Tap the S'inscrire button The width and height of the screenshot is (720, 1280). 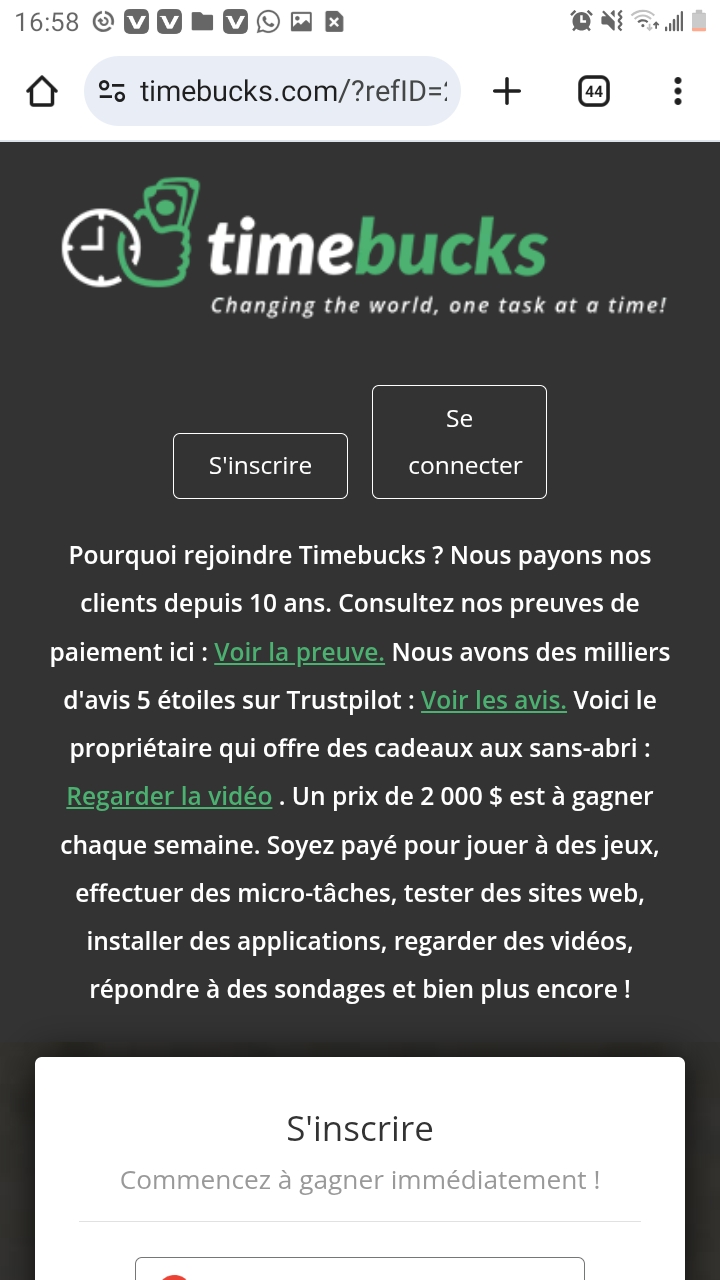[260, 466]
